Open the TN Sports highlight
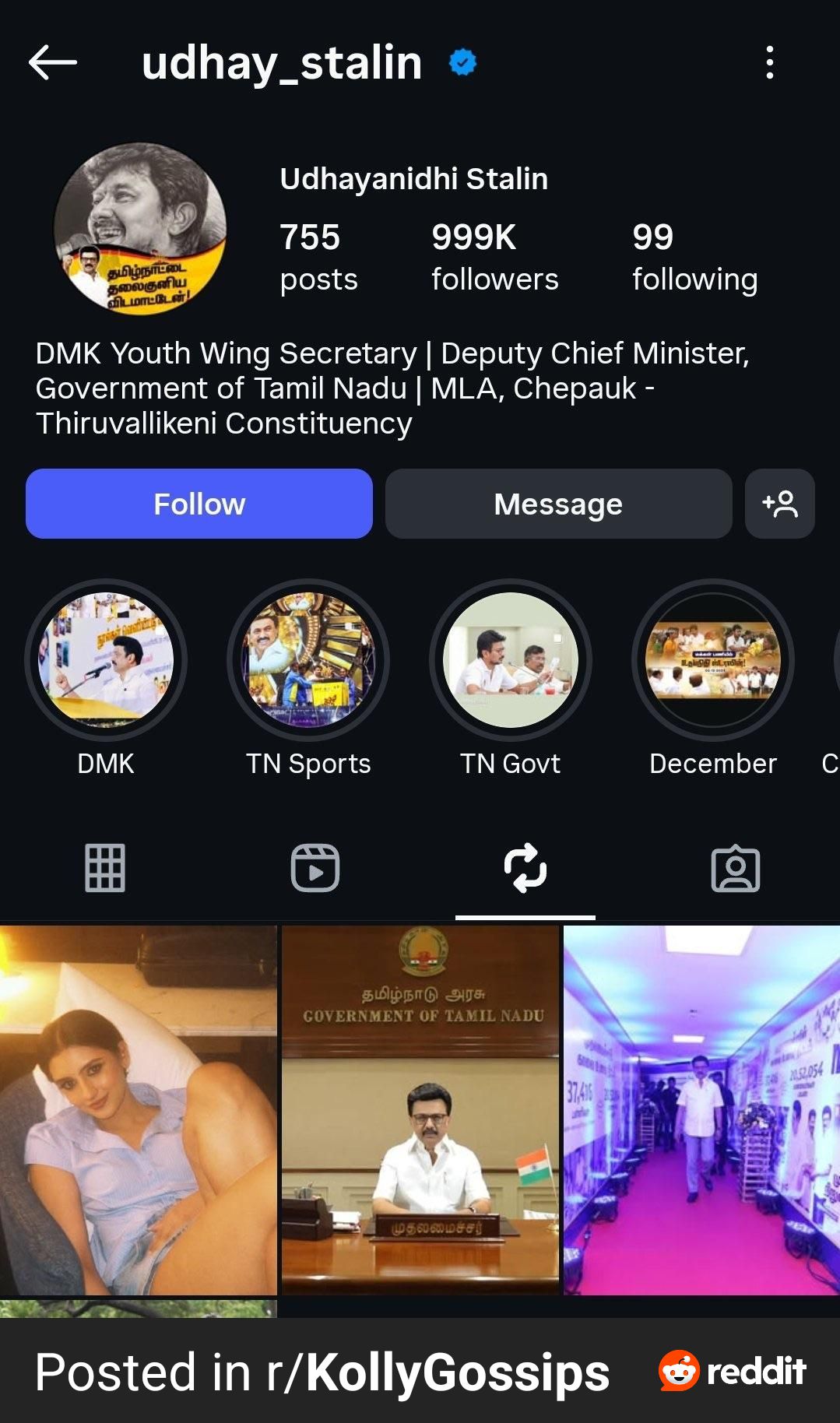The image size is (840, 1423). [308, 660]
